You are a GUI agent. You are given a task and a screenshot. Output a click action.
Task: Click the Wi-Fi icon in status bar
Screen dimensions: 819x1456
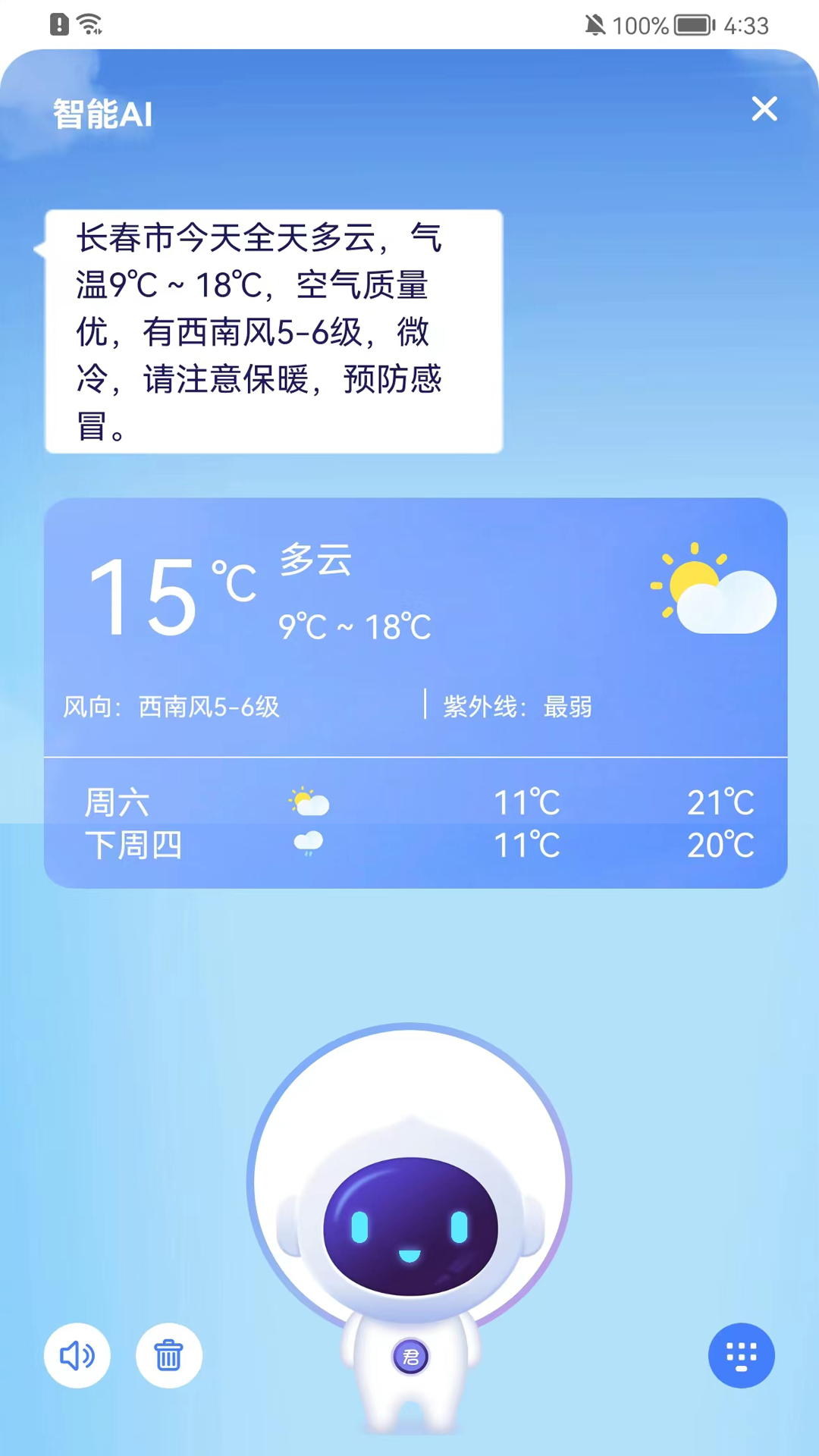(x=90, y=23)
